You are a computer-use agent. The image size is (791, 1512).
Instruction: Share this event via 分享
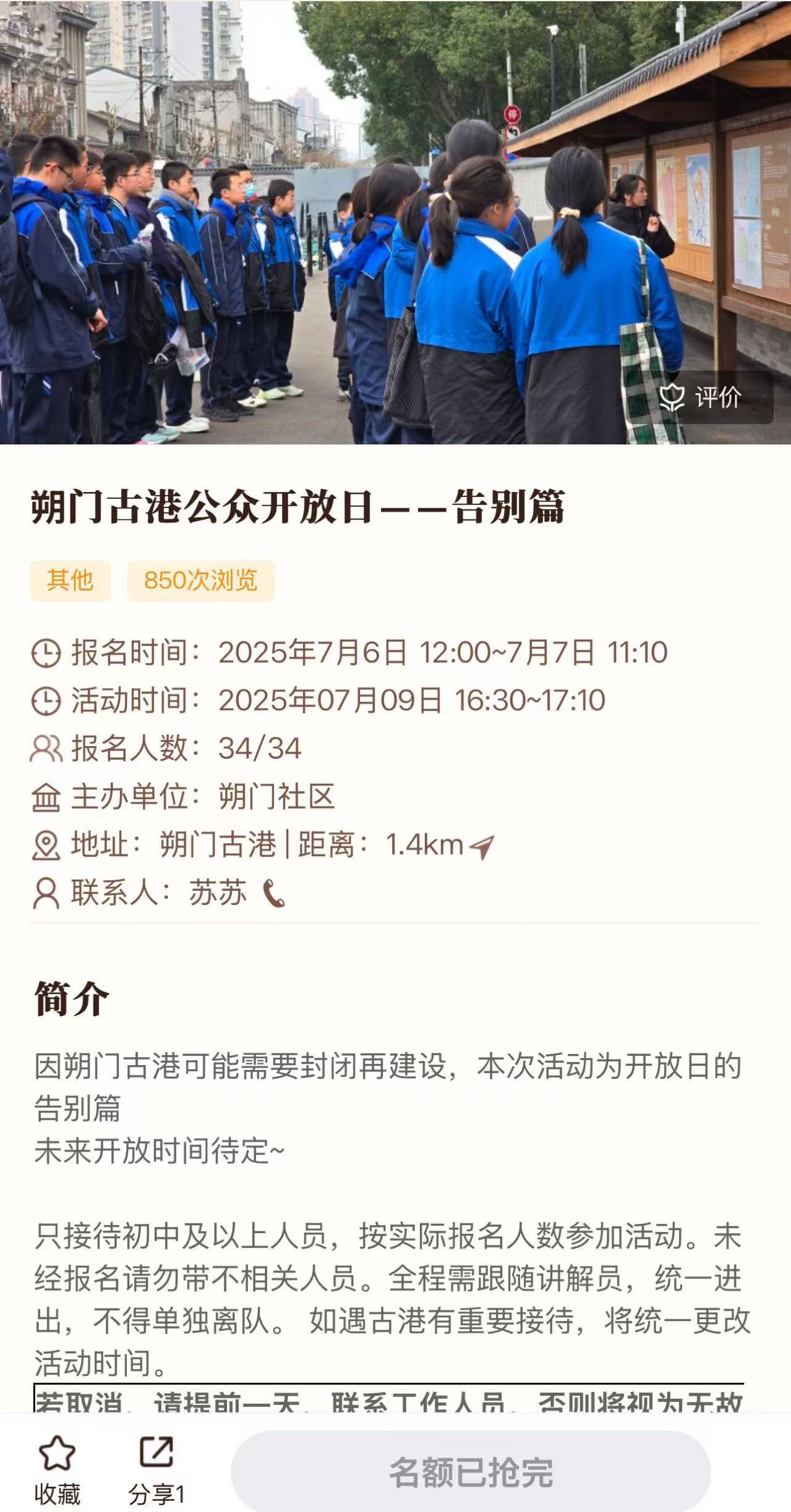(156, 1470)
